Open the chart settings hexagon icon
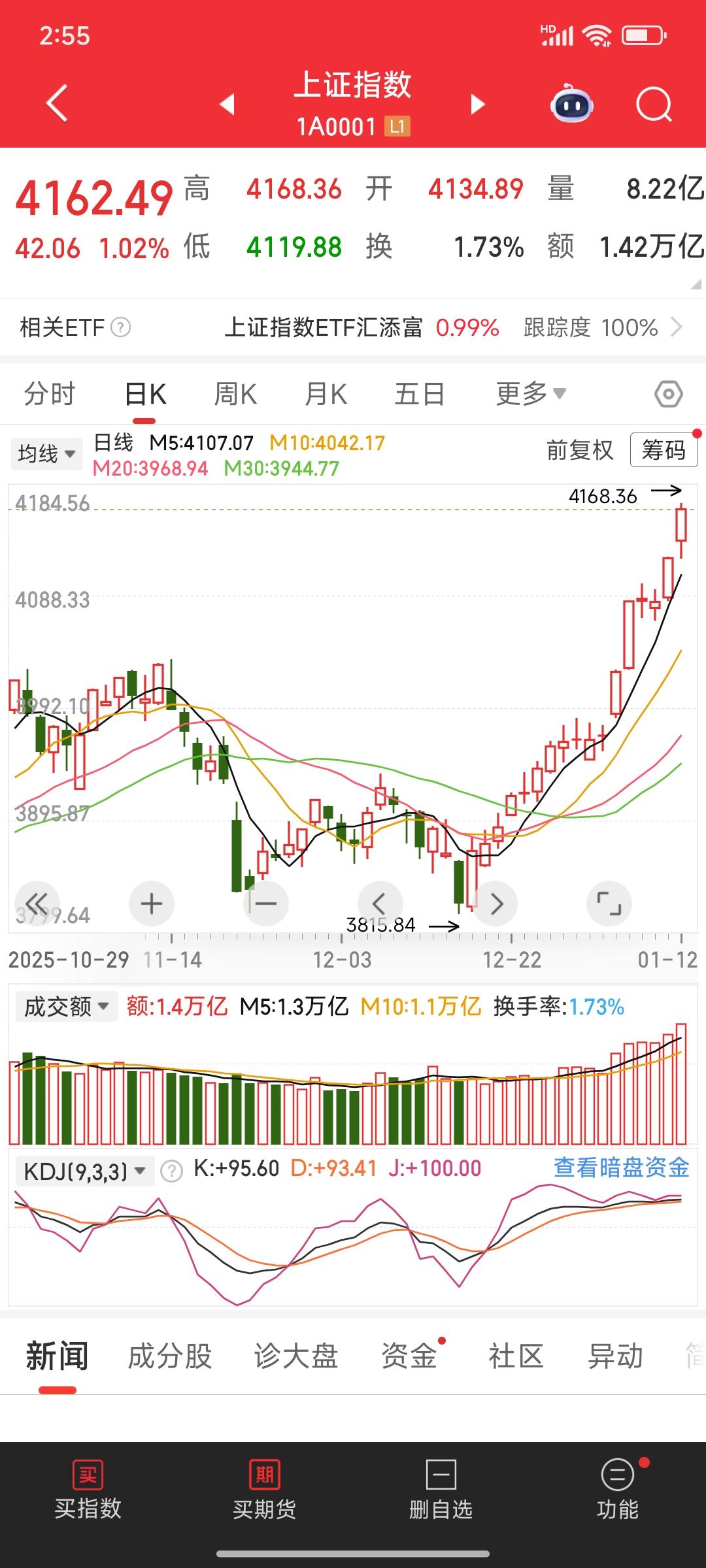Viewport: 706px width, 1568px height. 668,394
